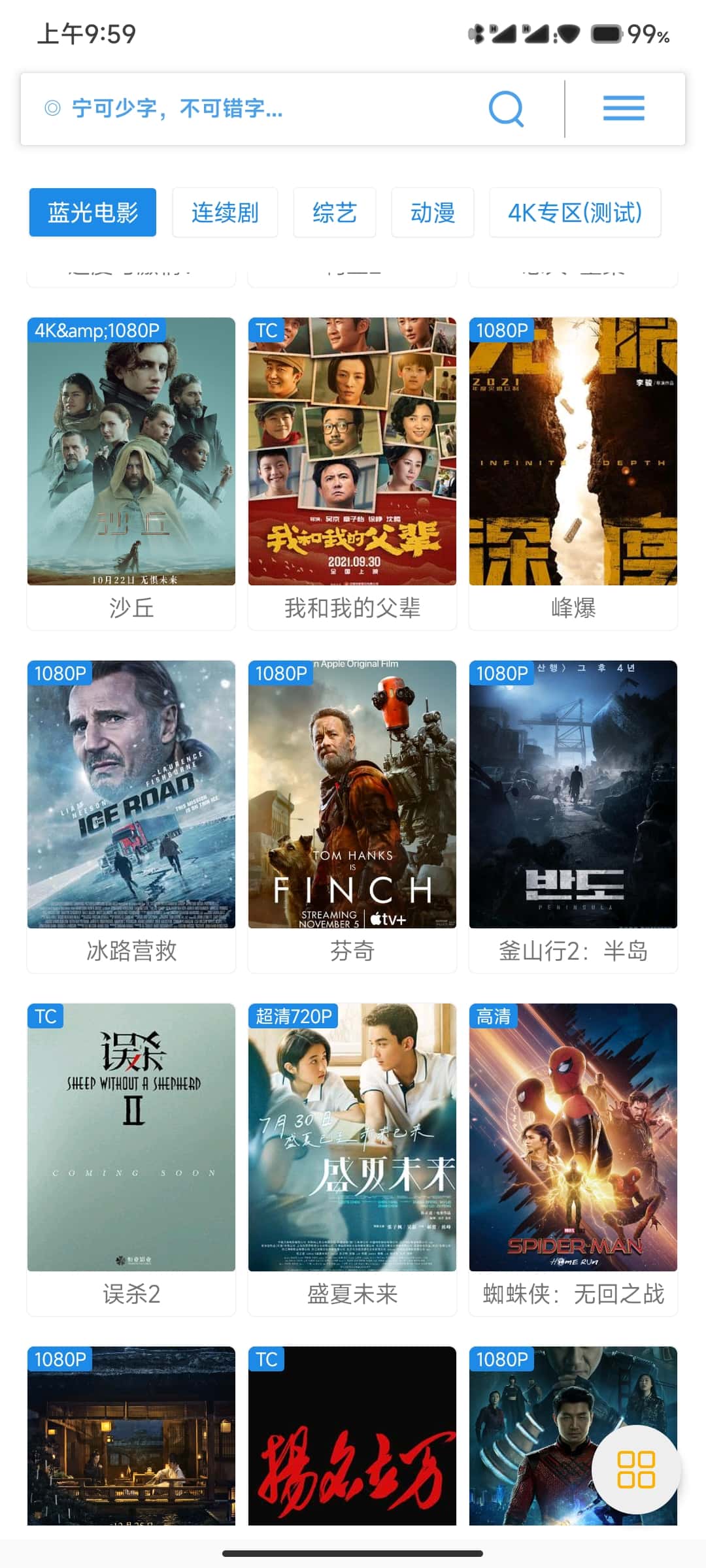
Task: Switch to the 连续剧 tab
Action: (225, 212)
